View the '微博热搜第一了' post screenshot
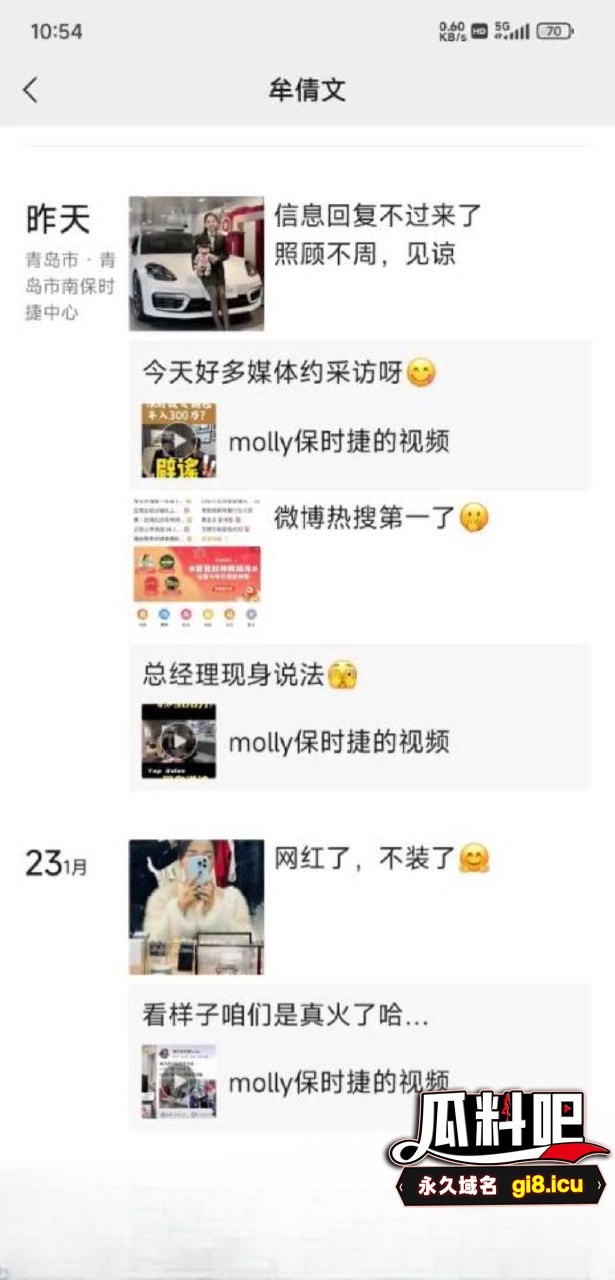Viewport: 615px width, 1280px height. point(197,561)
